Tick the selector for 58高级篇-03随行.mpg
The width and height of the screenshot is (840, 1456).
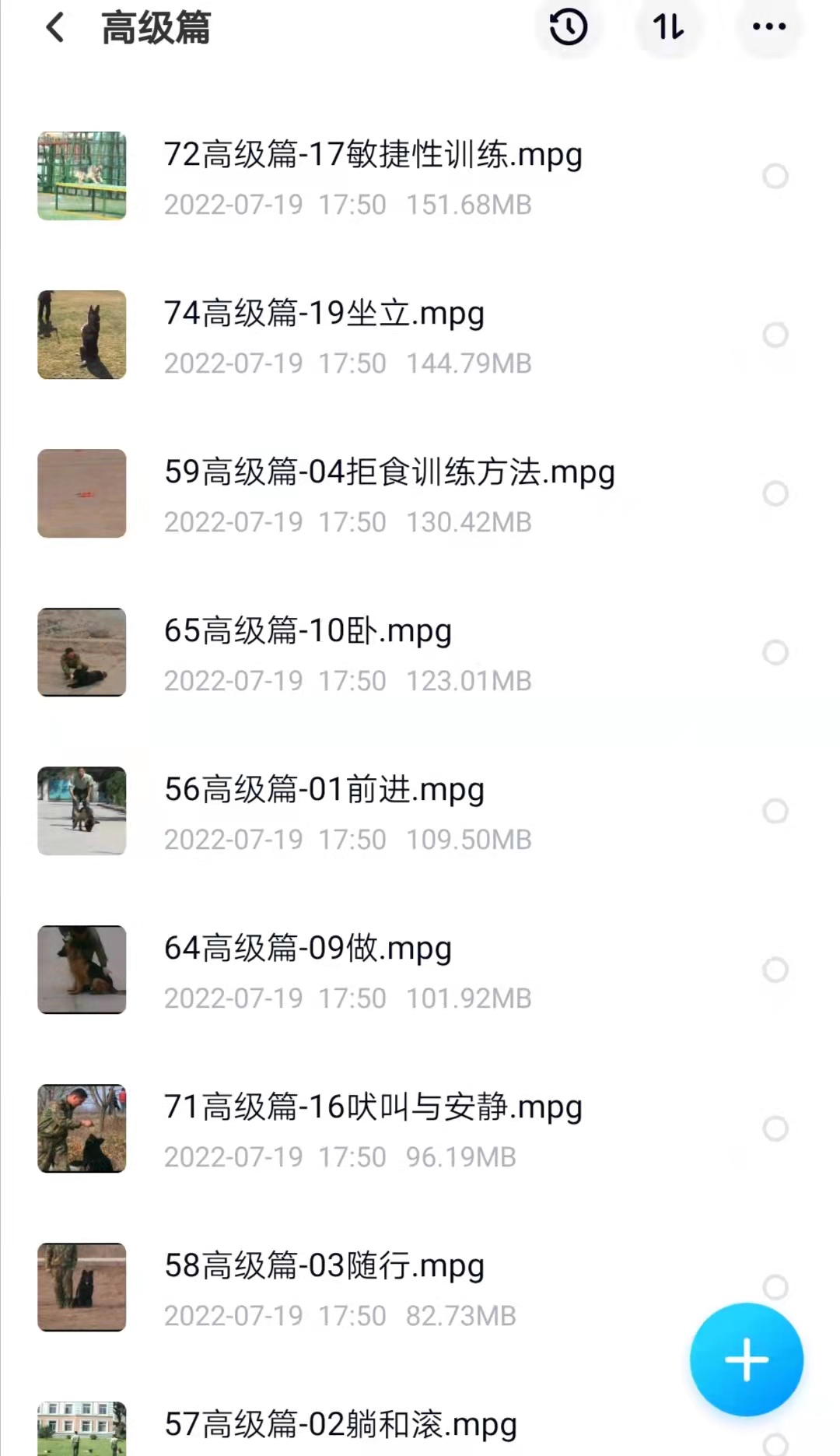click(775, 1288)
